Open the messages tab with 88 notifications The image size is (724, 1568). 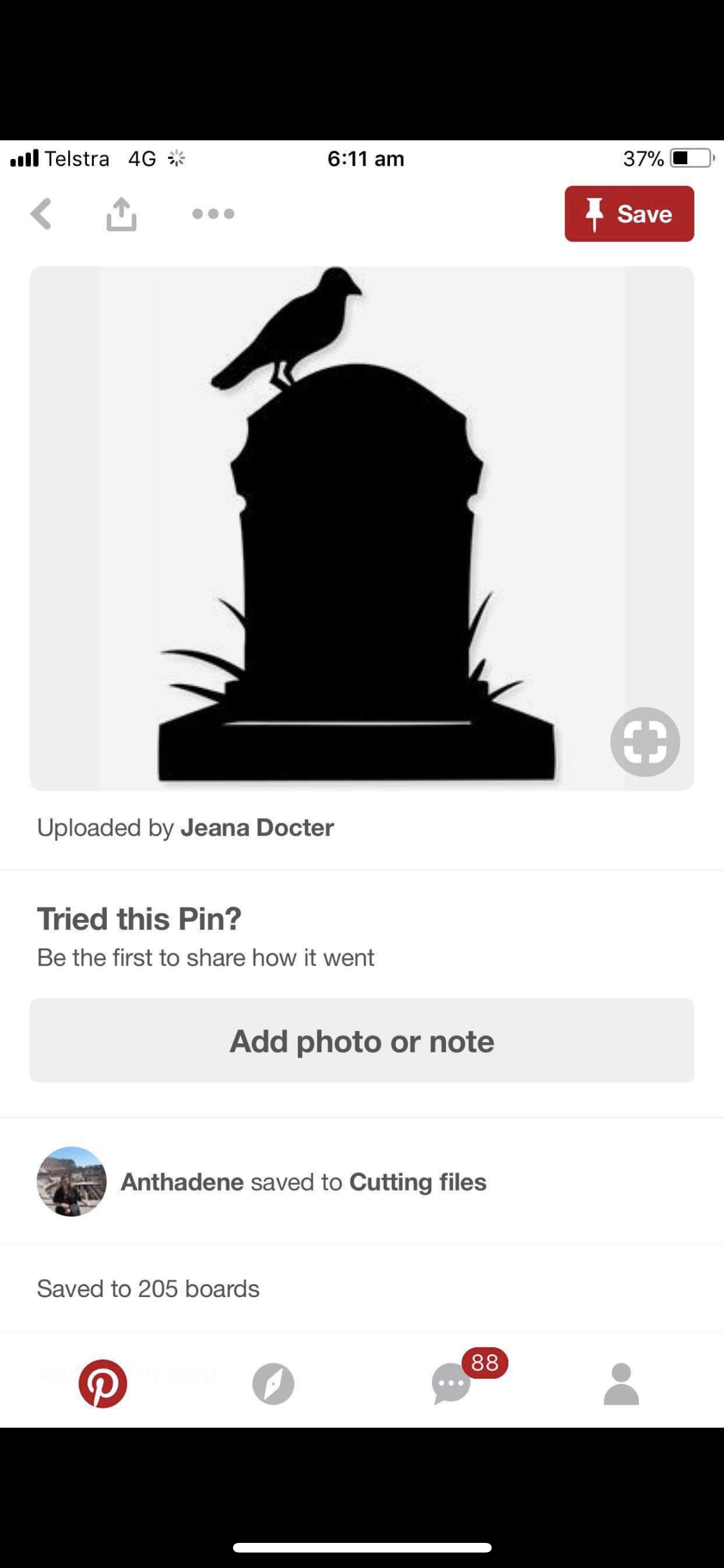coord(451,1383)
